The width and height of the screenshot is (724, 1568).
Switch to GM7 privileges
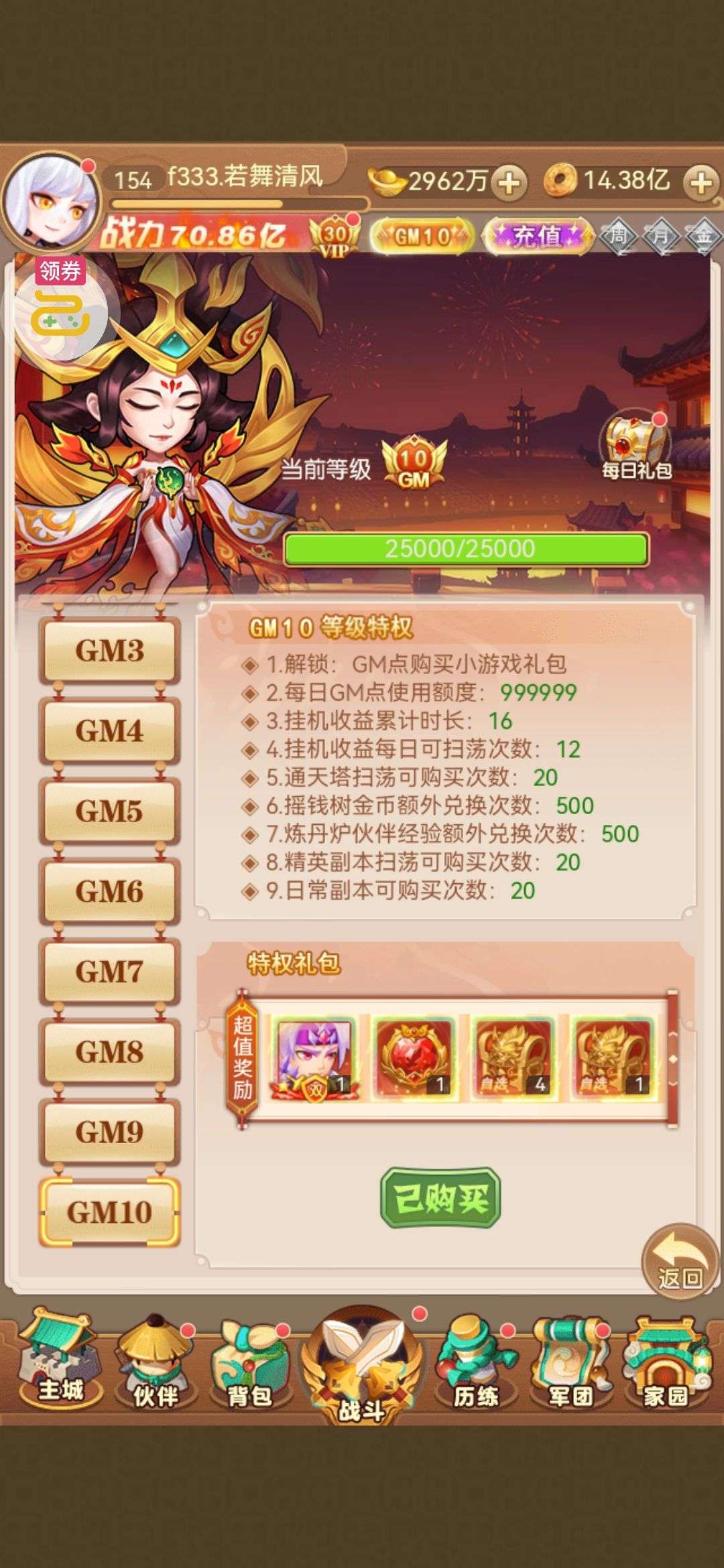click(109, 971)
